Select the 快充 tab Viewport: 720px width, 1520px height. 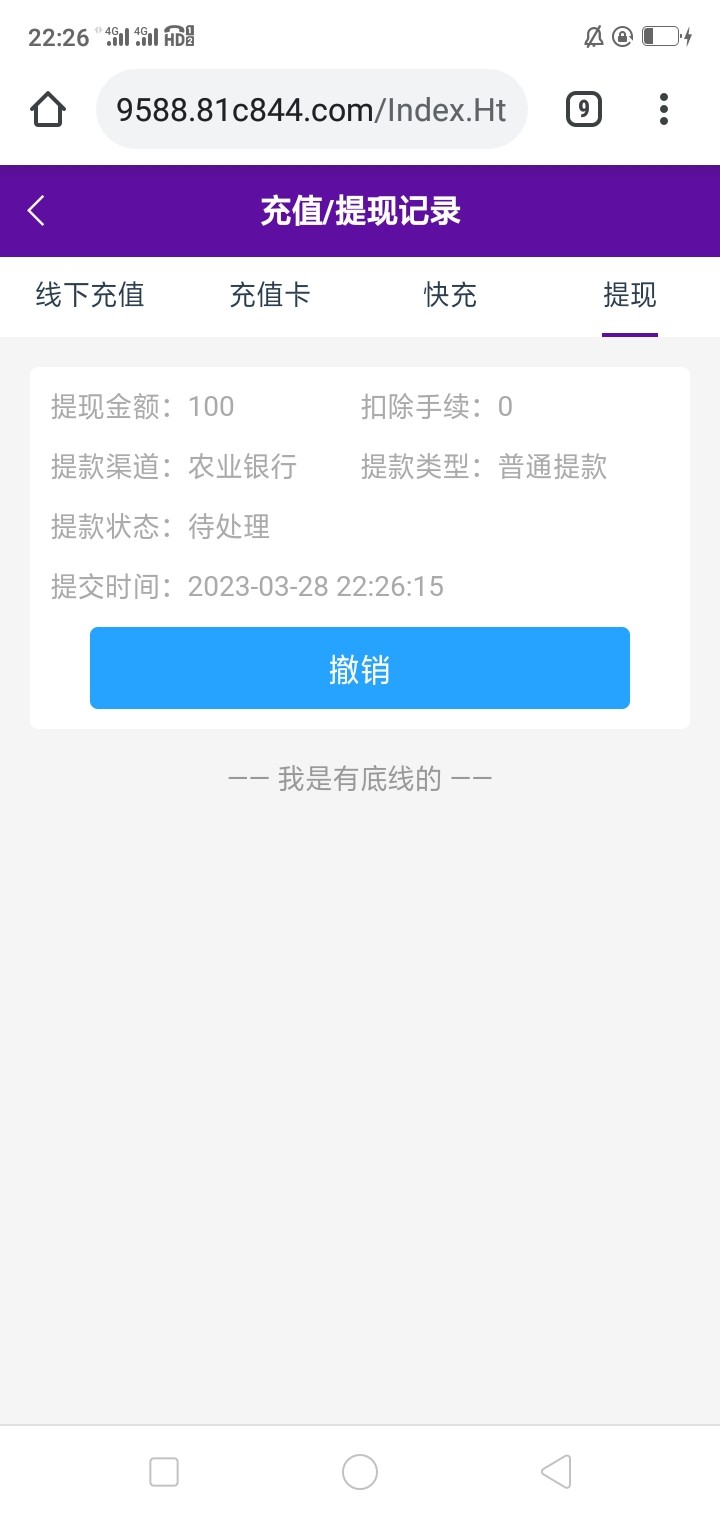(450, 295)
